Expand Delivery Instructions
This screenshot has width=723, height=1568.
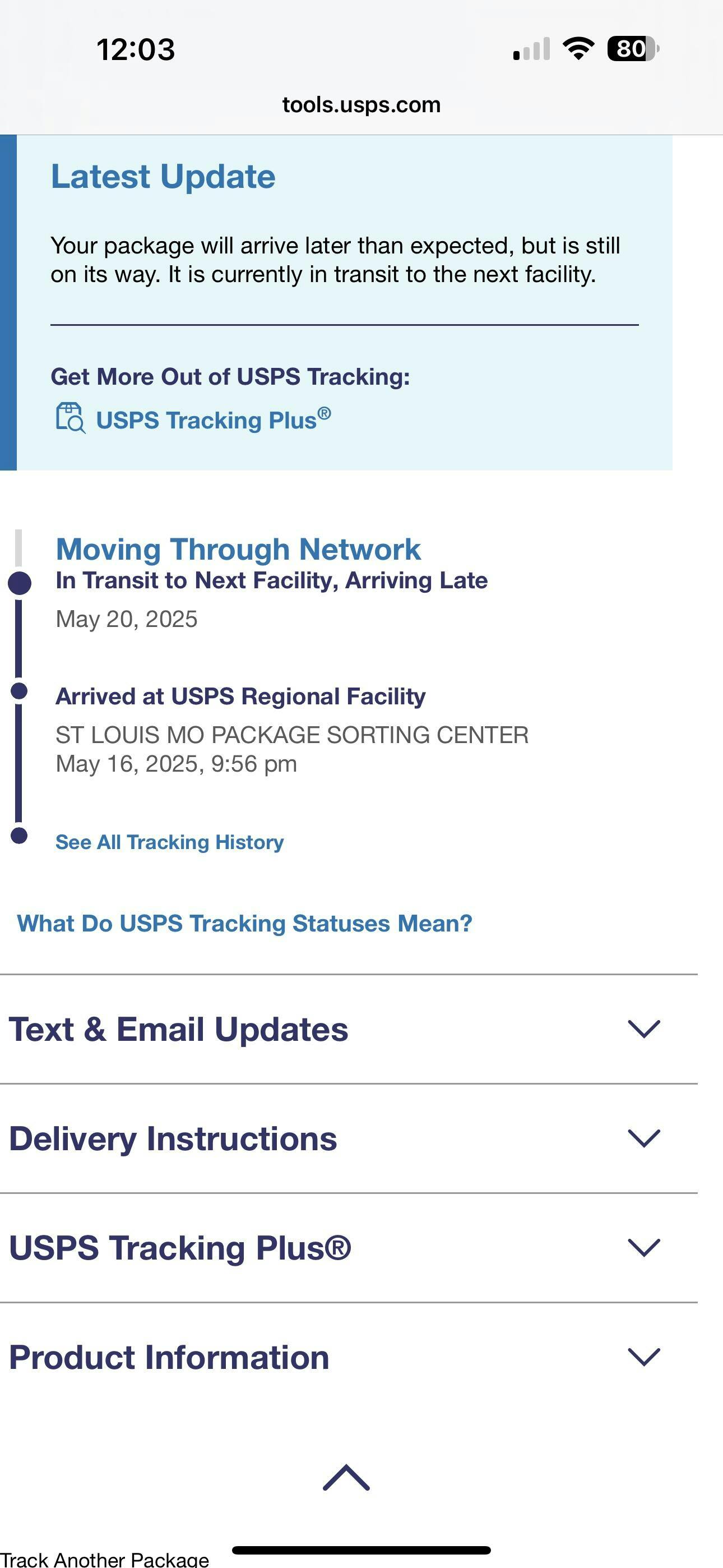point(349,1138)
